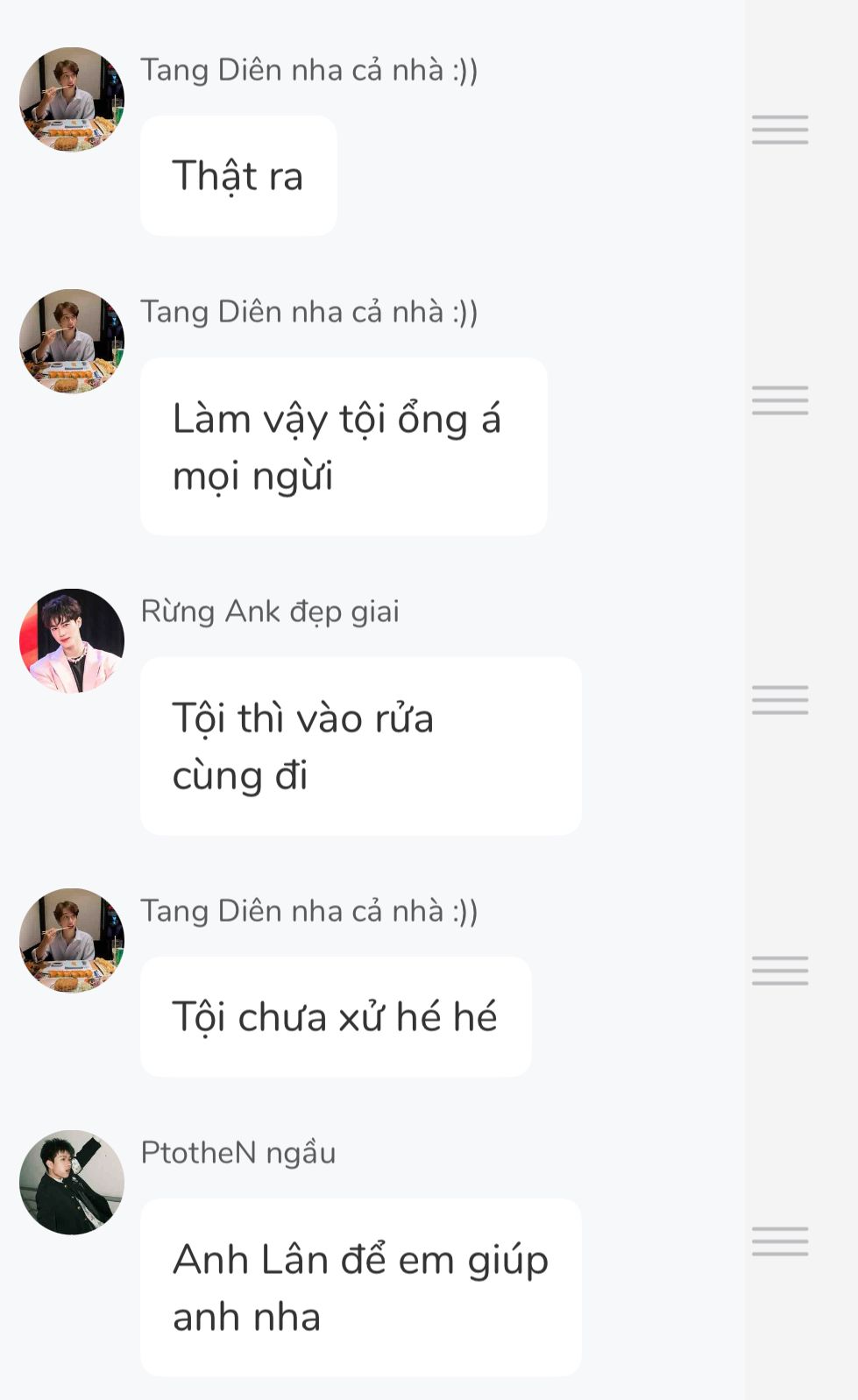This screenshot has width=858, height=1400.
Task: Tap the handle beside "Tội chưa xử hé hé"
Action: point(779,971)
